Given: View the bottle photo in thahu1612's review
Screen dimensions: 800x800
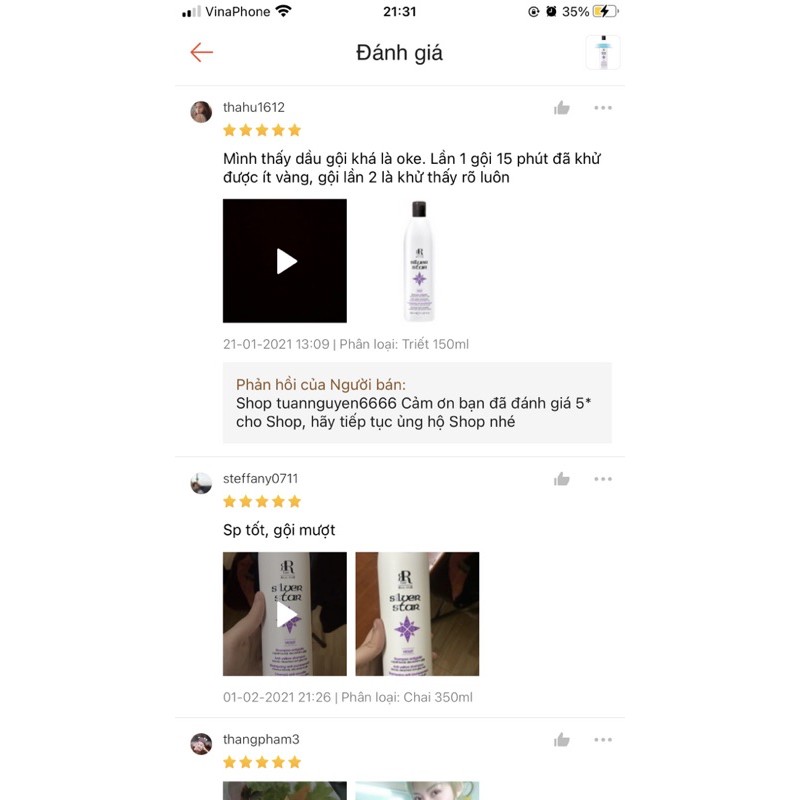Looking at the screenshot, I should (418, 261).
